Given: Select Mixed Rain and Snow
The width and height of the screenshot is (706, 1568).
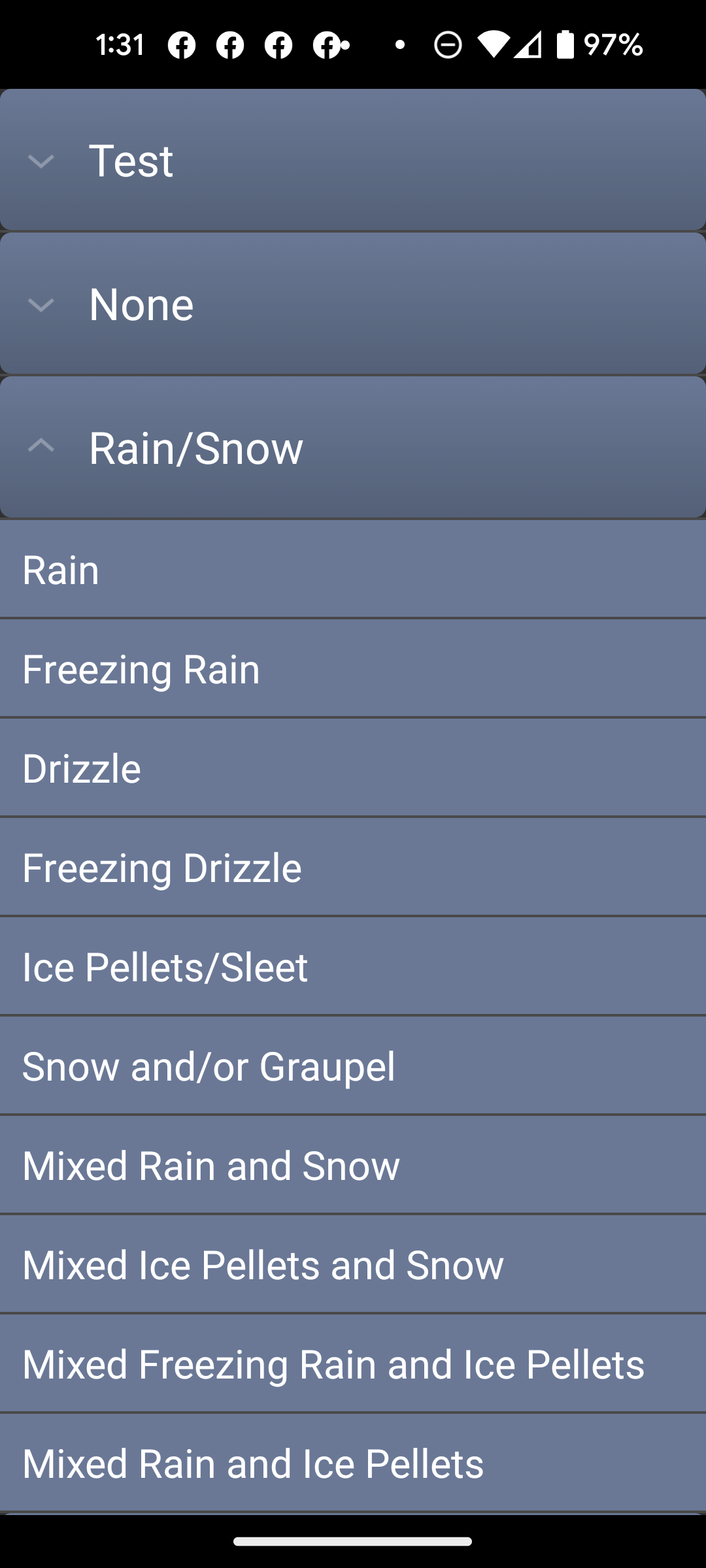Looking at the screenshot, I should click(353, 1166).
